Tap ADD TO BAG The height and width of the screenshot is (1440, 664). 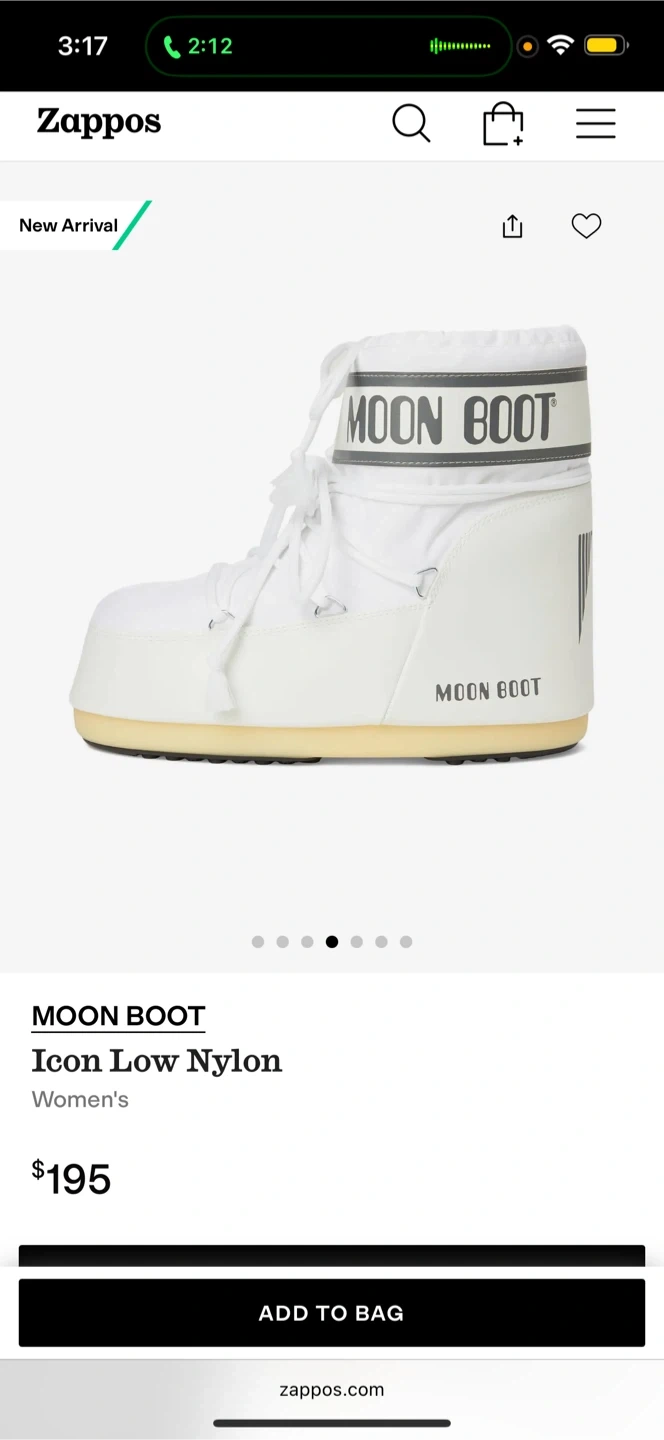(x=332, y=1313)
